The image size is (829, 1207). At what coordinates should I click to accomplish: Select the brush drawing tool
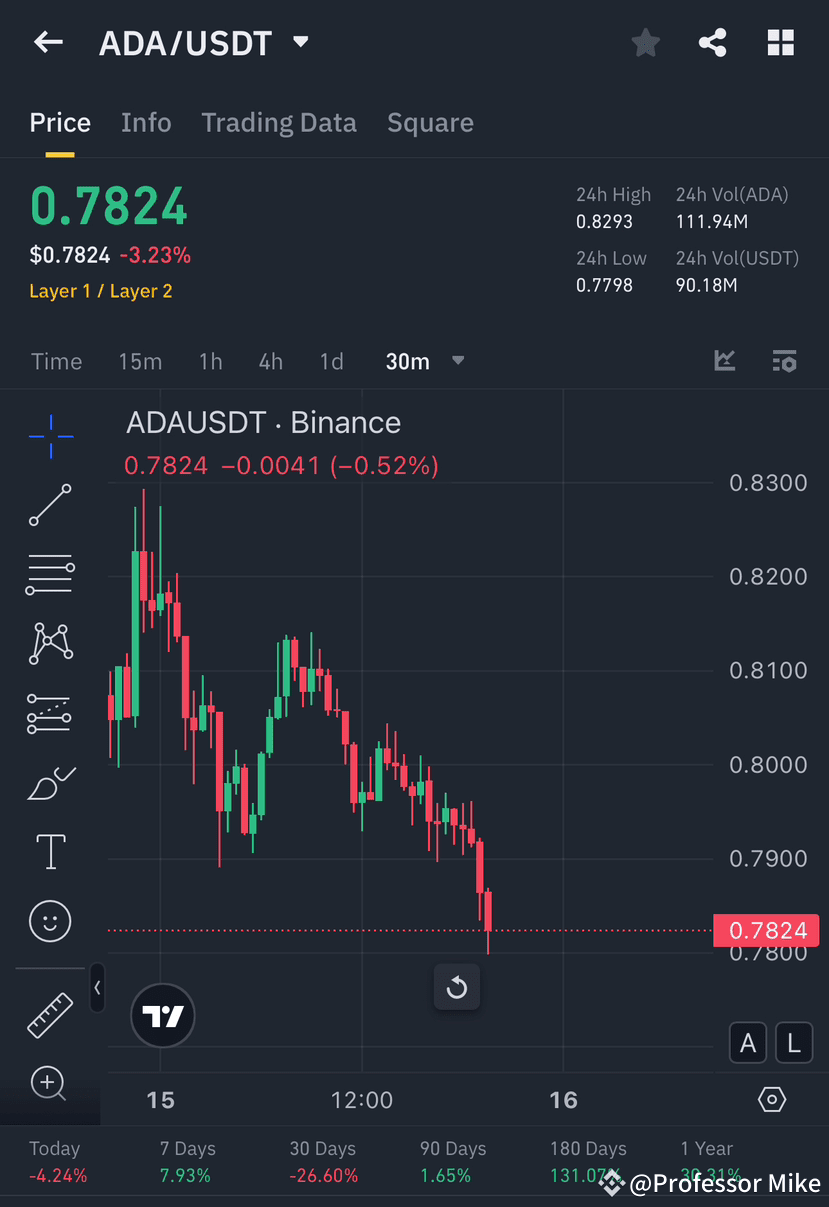50,783
